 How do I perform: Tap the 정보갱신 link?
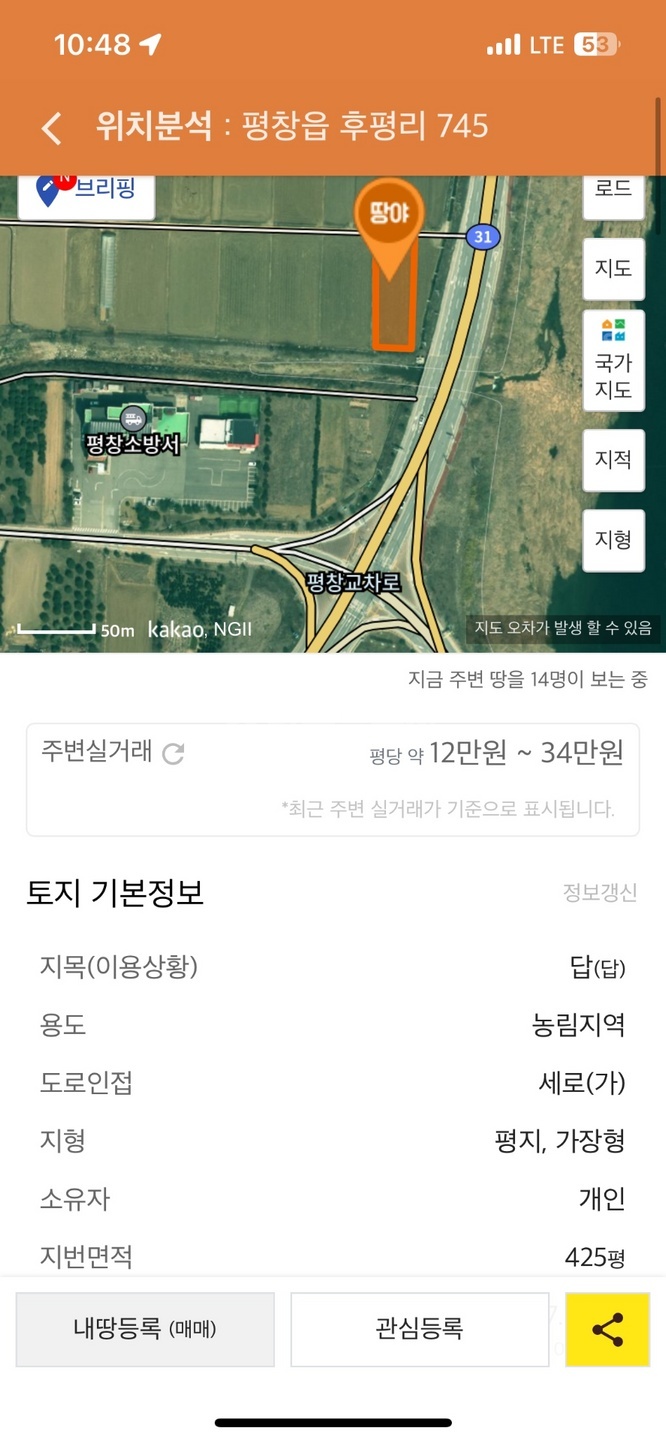point(599,893)
